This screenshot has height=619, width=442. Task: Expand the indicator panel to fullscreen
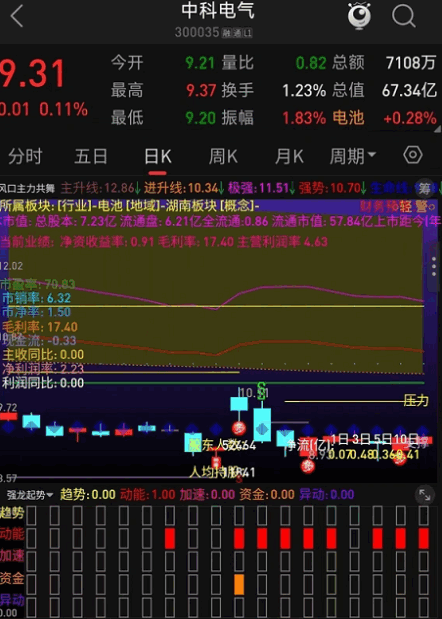tap(424, 495)
